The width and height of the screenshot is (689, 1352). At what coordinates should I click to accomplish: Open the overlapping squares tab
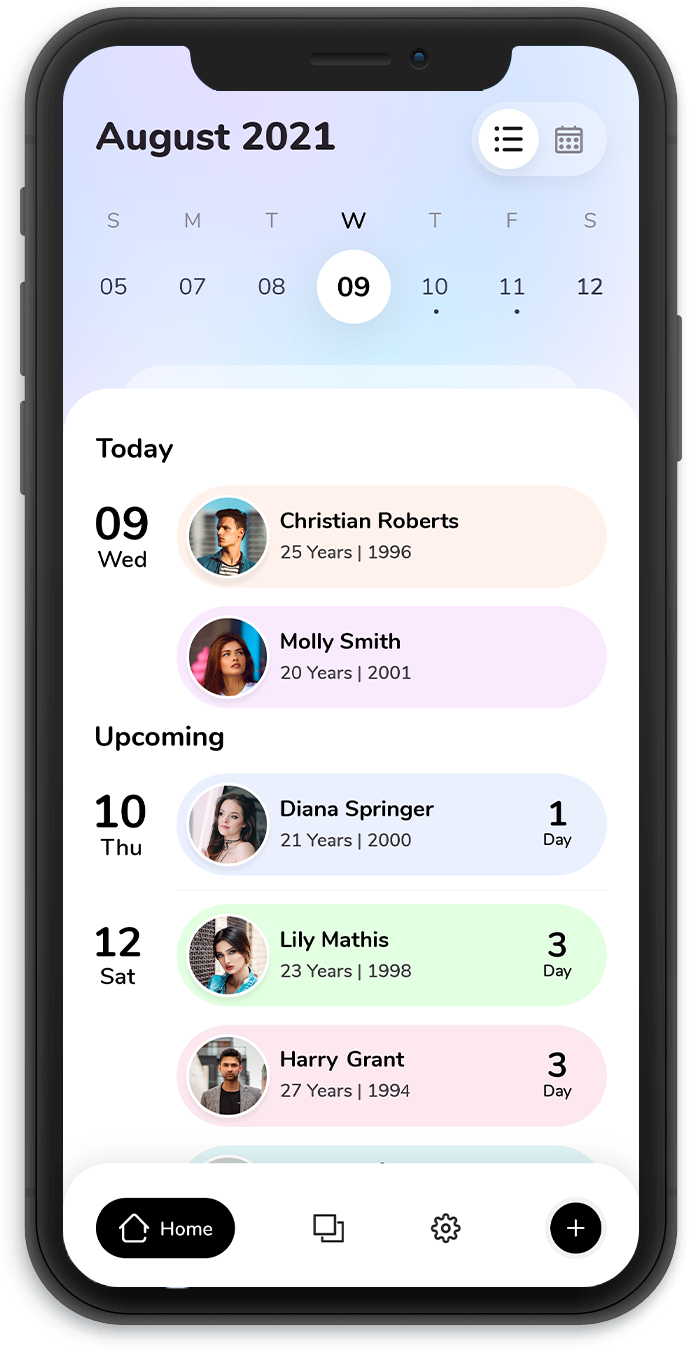(x=328, y=1228)
